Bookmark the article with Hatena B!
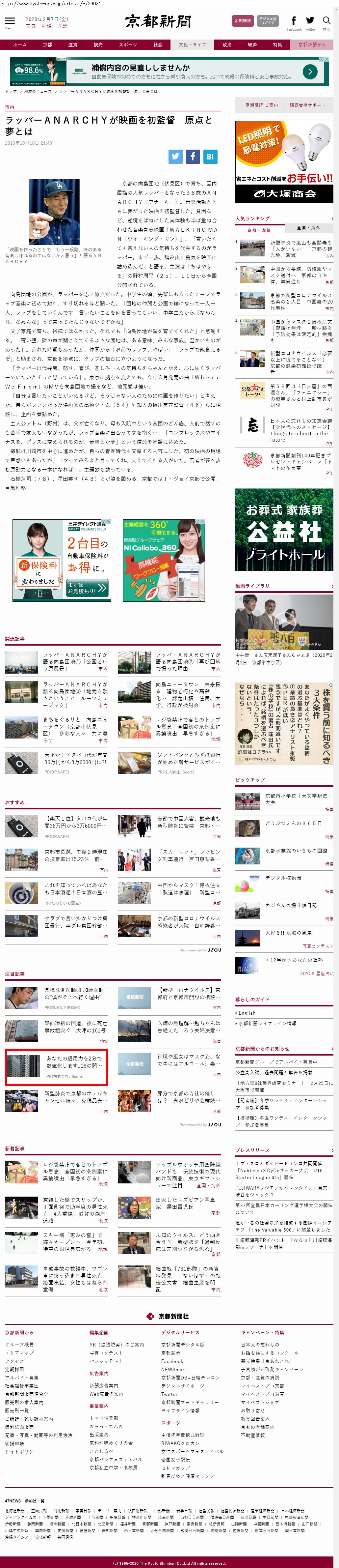Screen dimensions: 339x1568 pyautogui.click(x=210, y=157)
